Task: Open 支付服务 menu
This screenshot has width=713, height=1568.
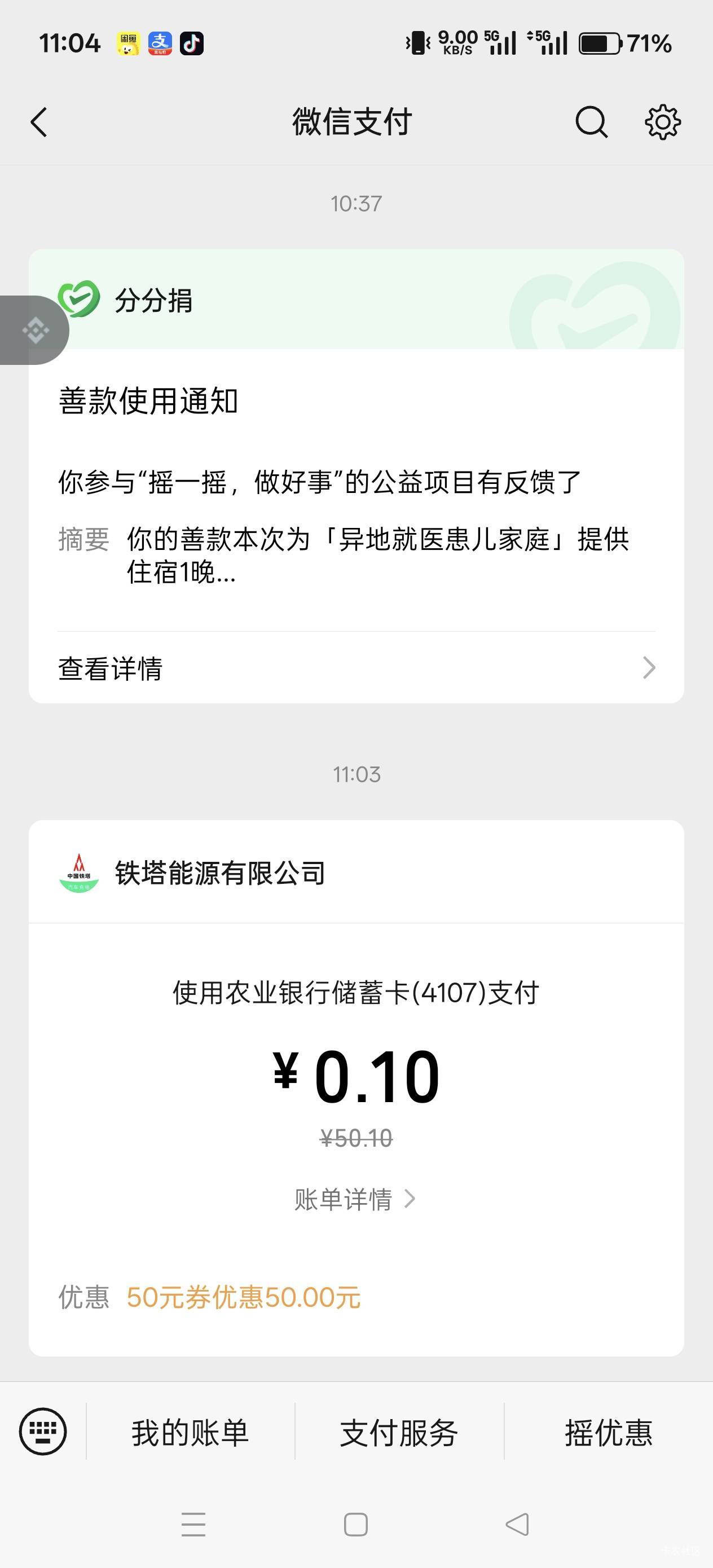Action: coord(399,1432)
